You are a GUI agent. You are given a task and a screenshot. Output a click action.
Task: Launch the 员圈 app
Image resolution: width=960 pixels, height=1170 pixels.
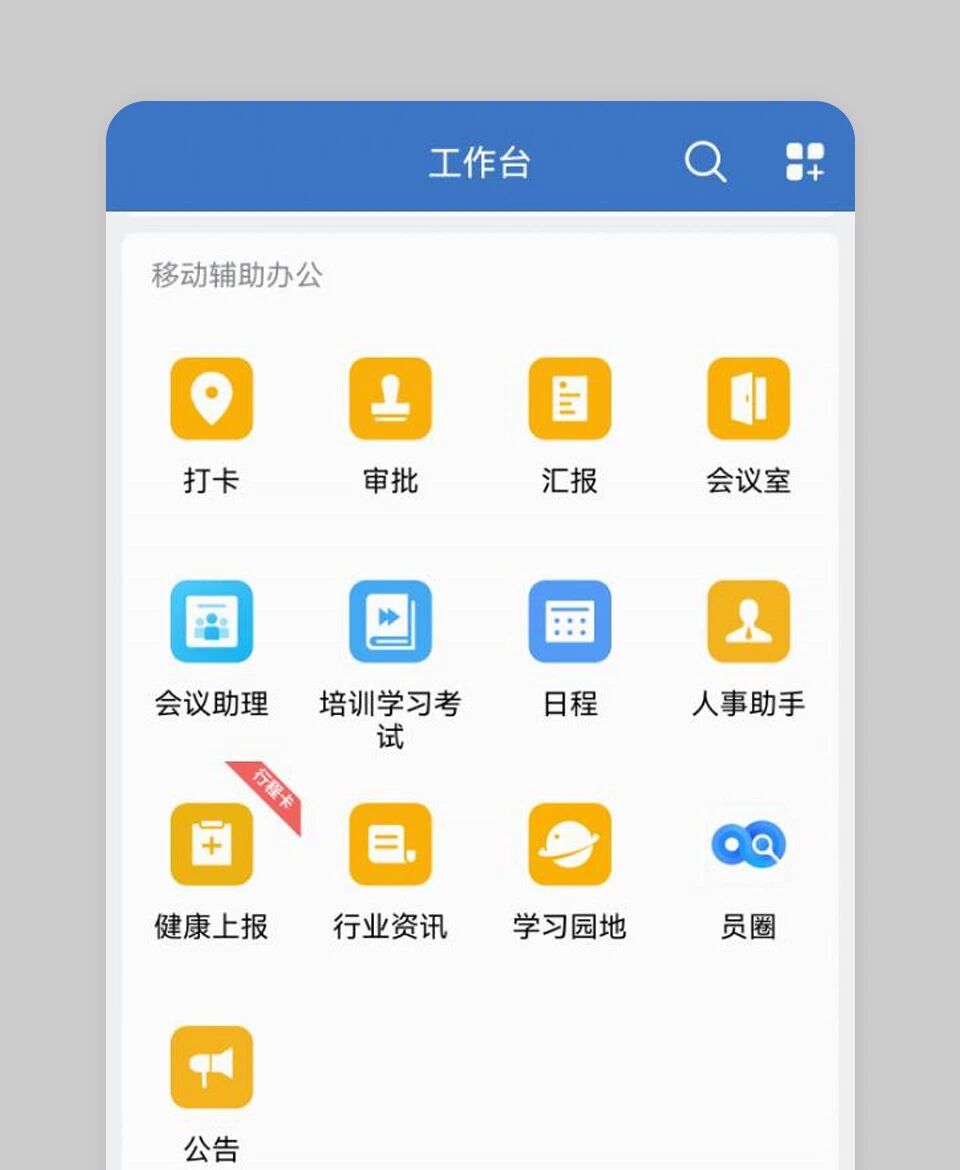pos(748,845)
